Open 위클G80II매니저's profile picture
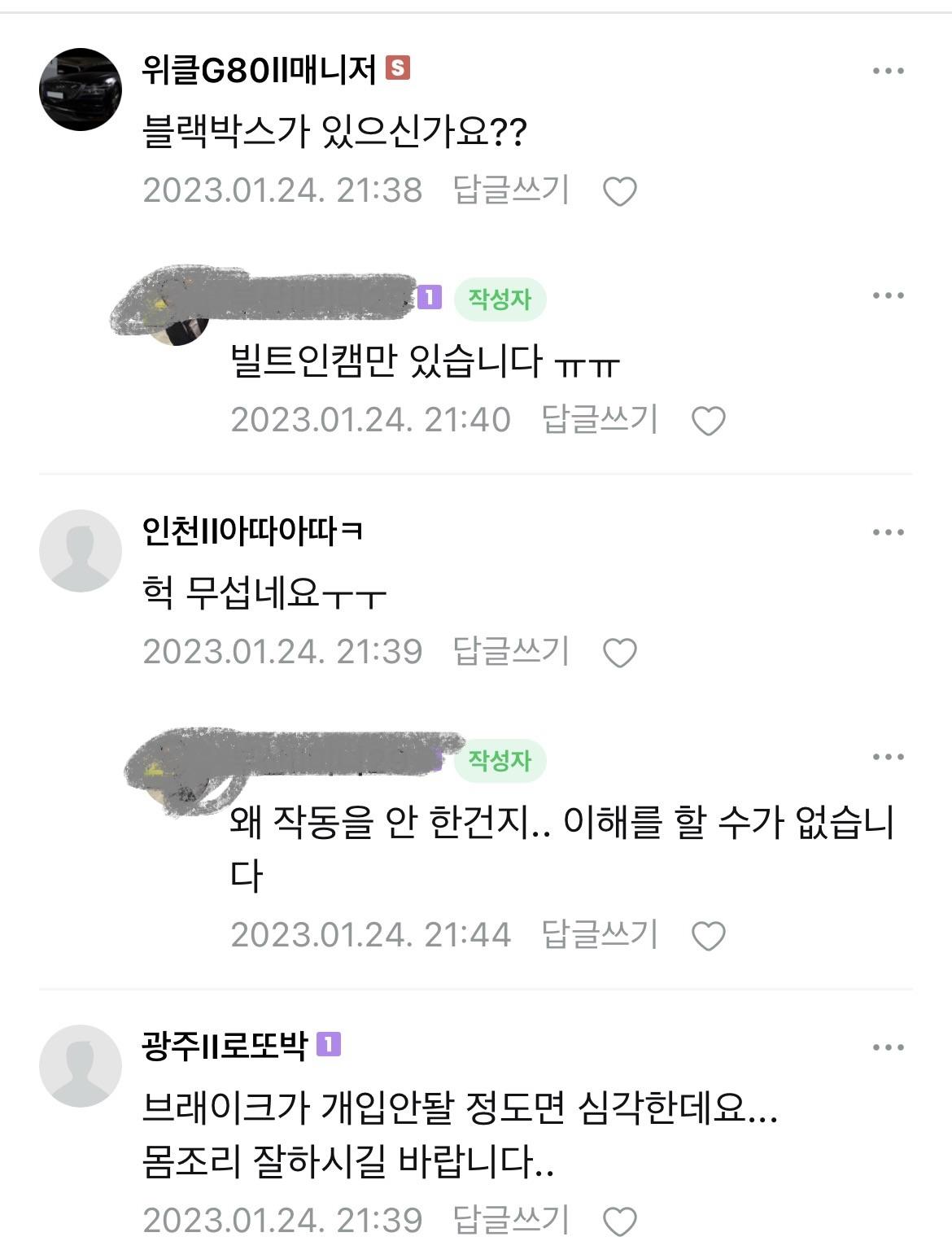Screen dimensions: 952x1250 coord(81,89)
